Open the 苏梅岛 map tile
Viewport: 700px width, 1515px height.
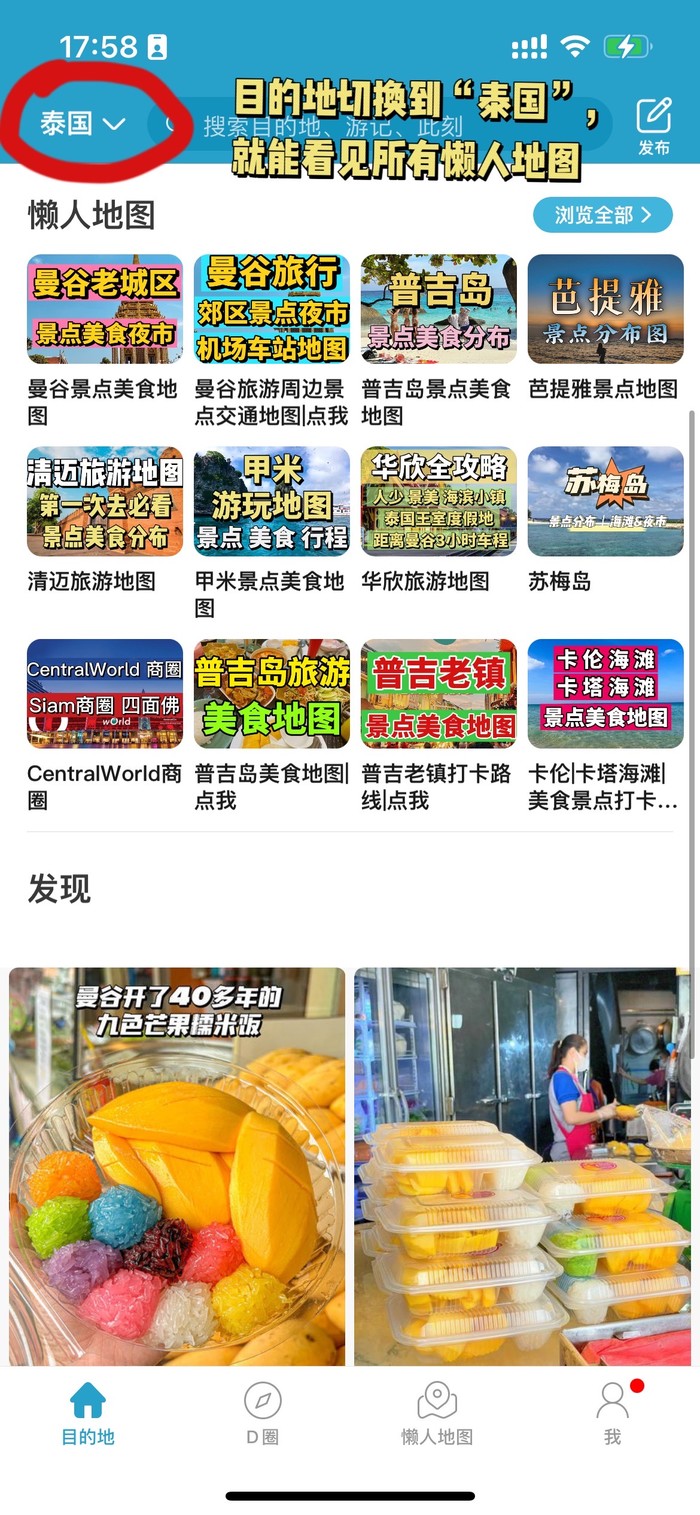point(605,501)
